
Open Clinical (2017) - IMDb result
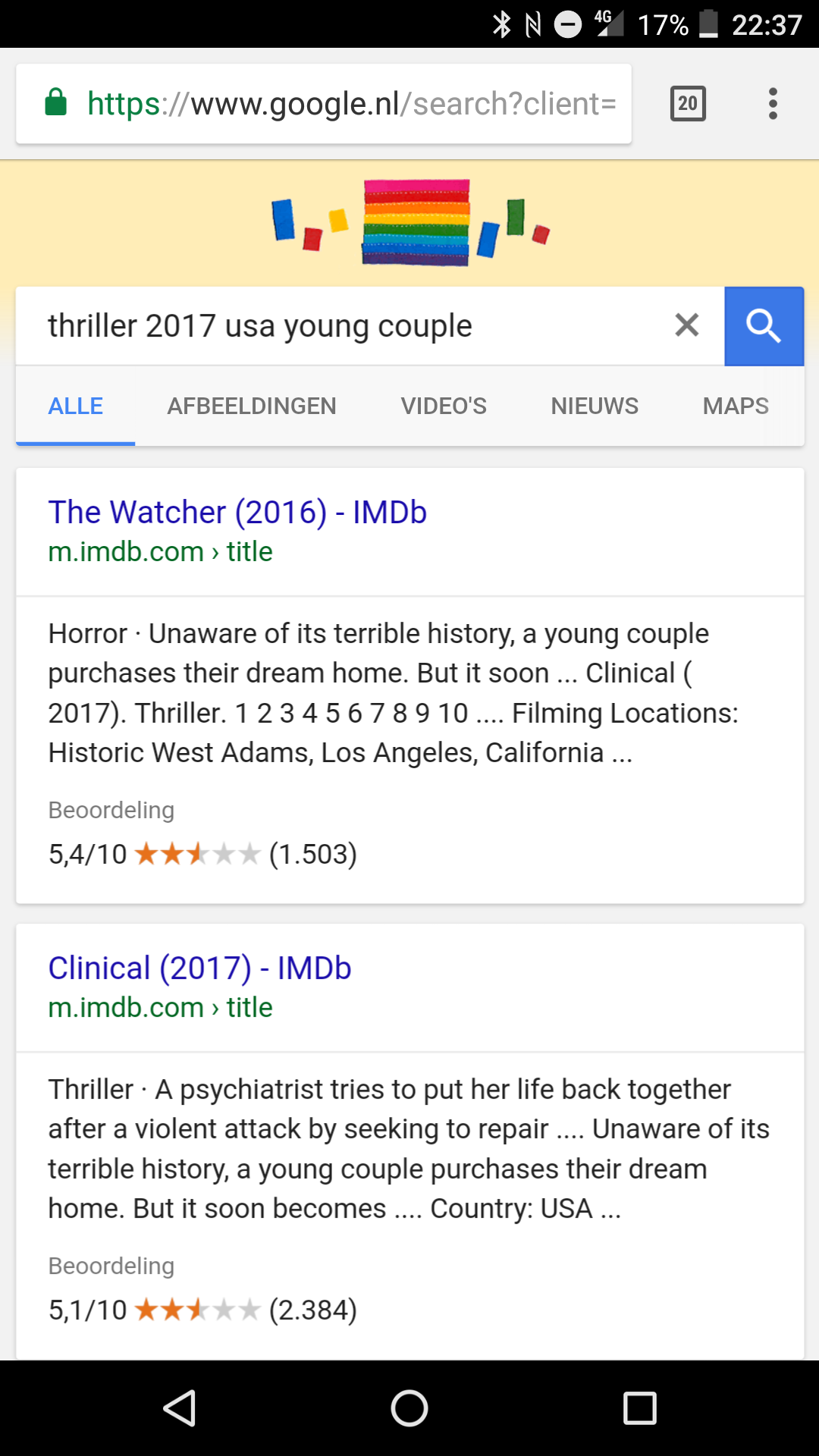coord(199,968)
